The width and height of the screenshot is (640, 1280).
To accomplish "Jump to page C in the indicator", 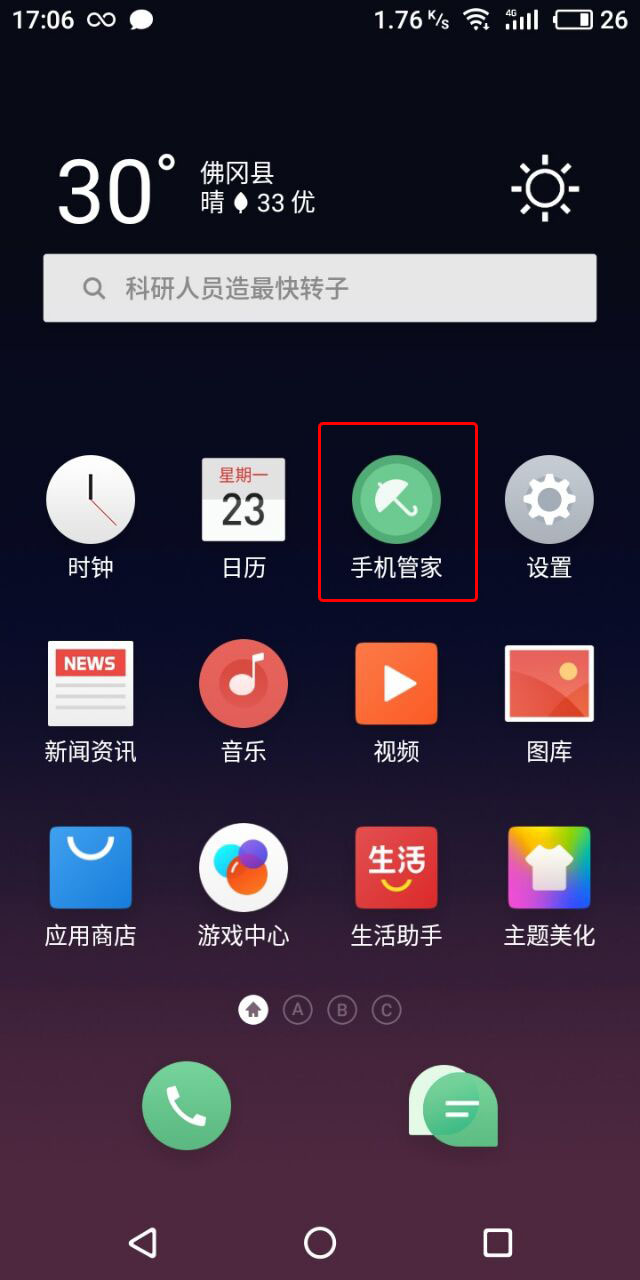I will (x=386, y=1010).
